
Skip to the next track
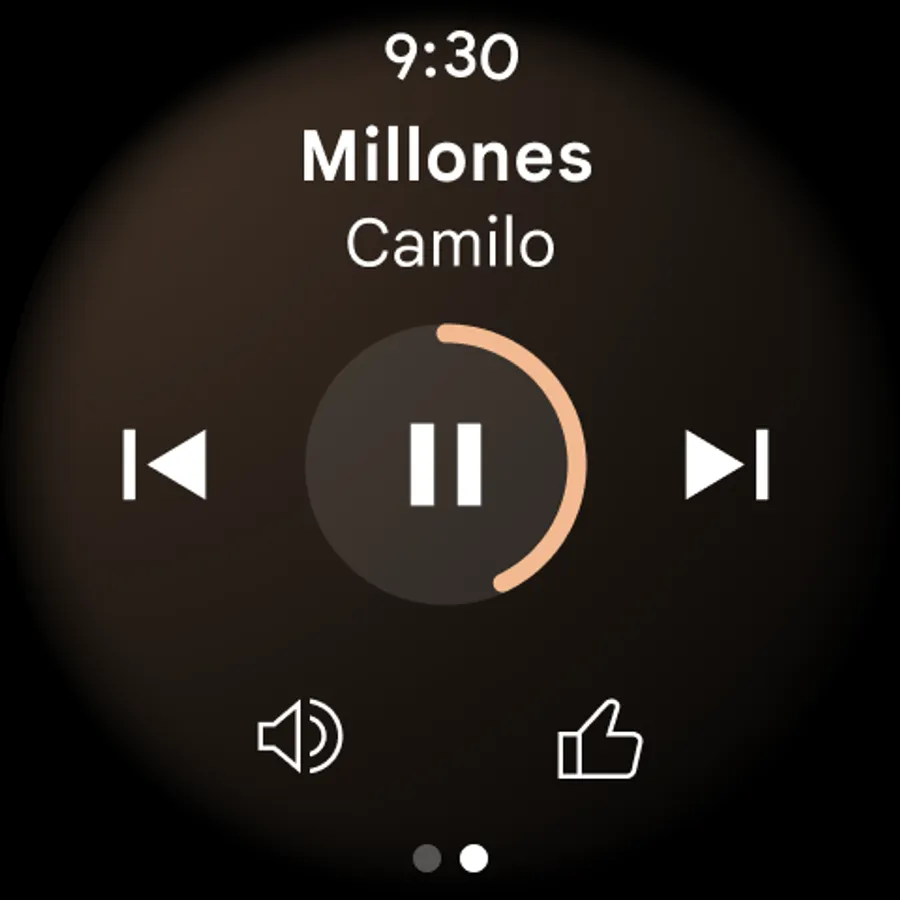727,464
